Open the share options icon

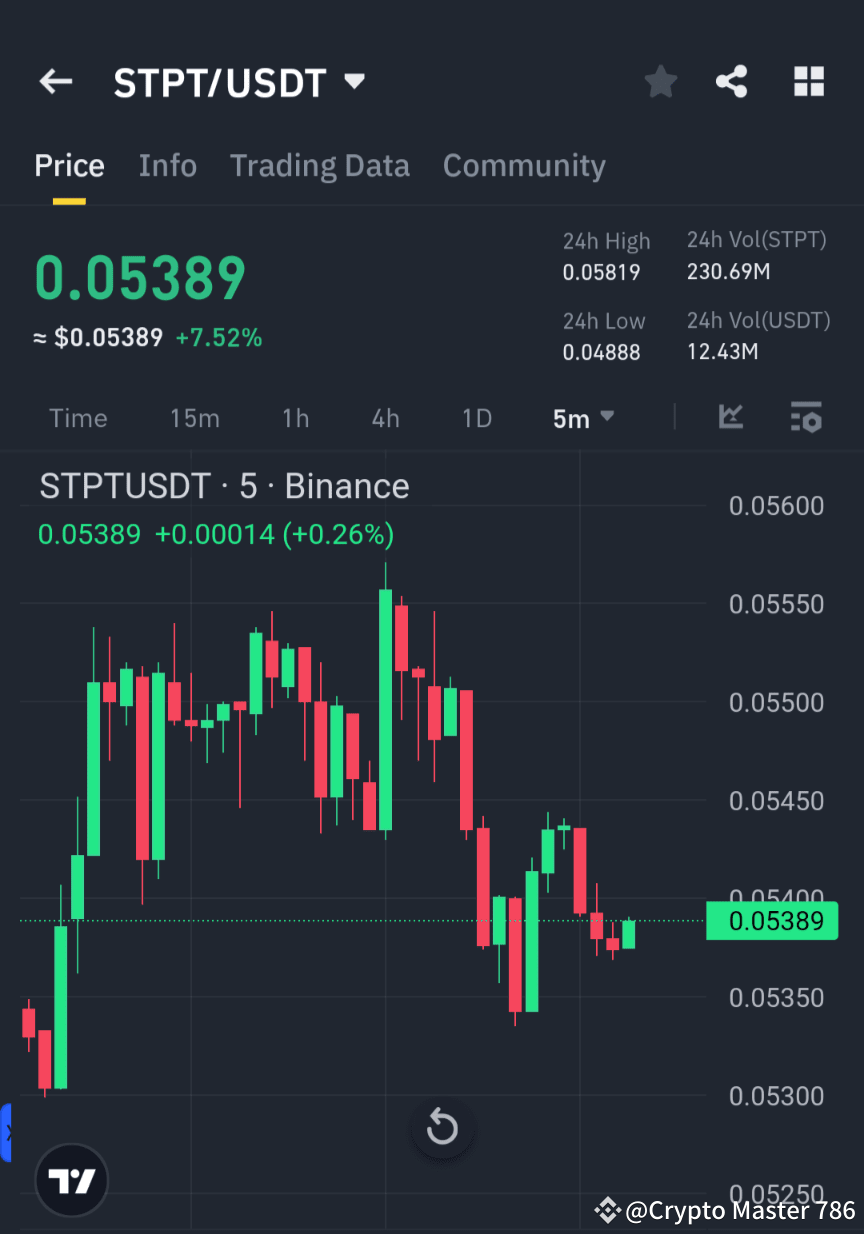pos(732,82)
